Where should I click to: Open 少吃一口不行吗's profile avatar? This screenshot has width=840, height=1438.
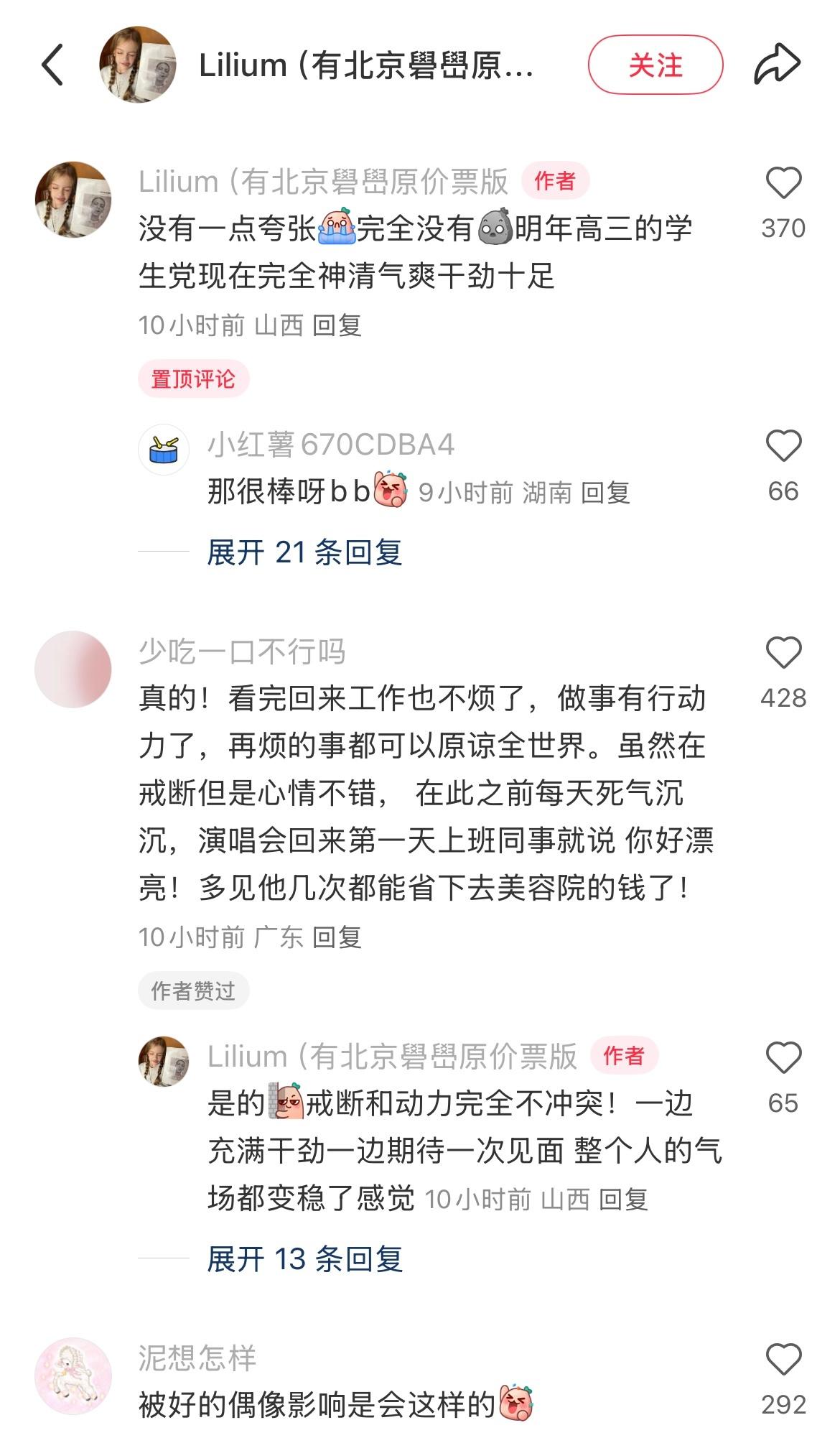[73, 669]
